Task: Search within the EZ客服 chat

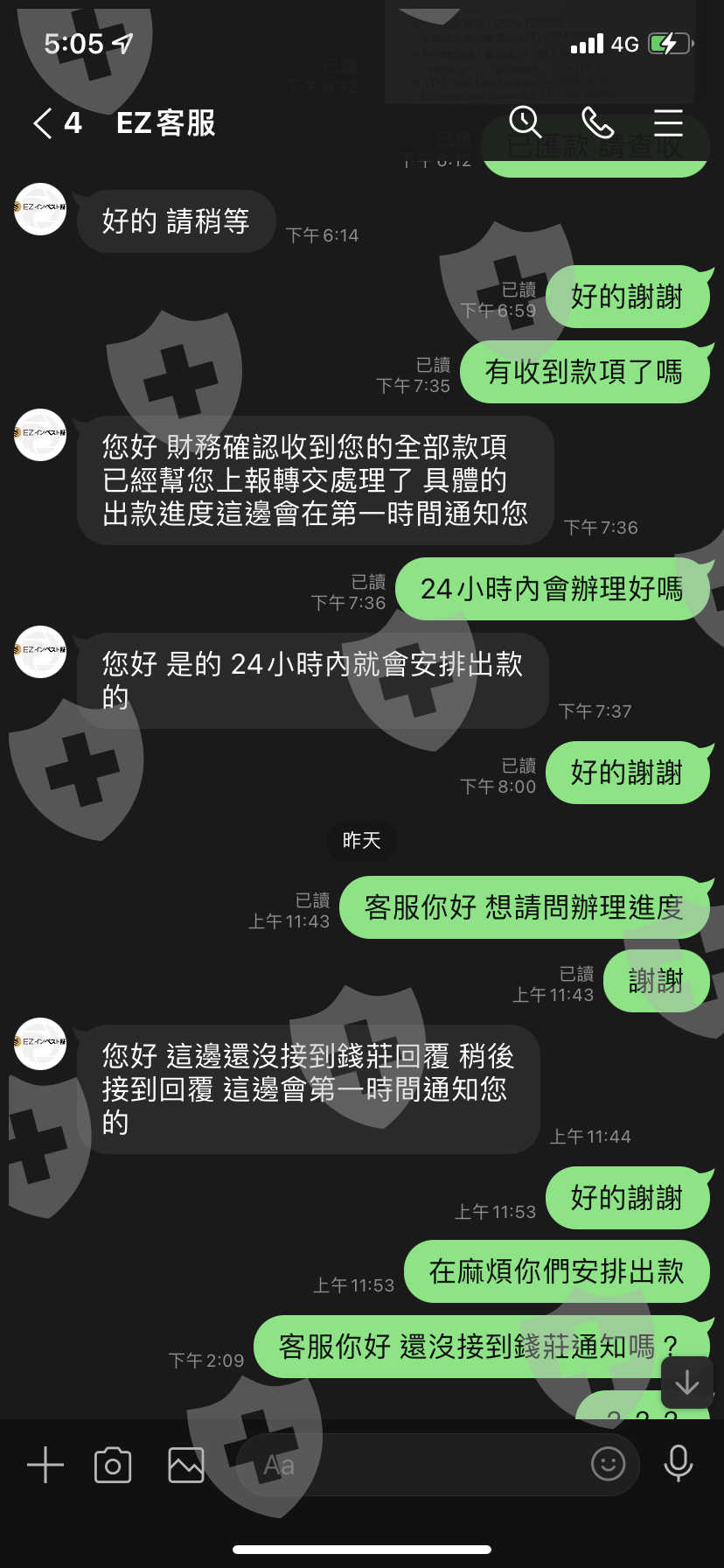Action: (x=526, y=122)
